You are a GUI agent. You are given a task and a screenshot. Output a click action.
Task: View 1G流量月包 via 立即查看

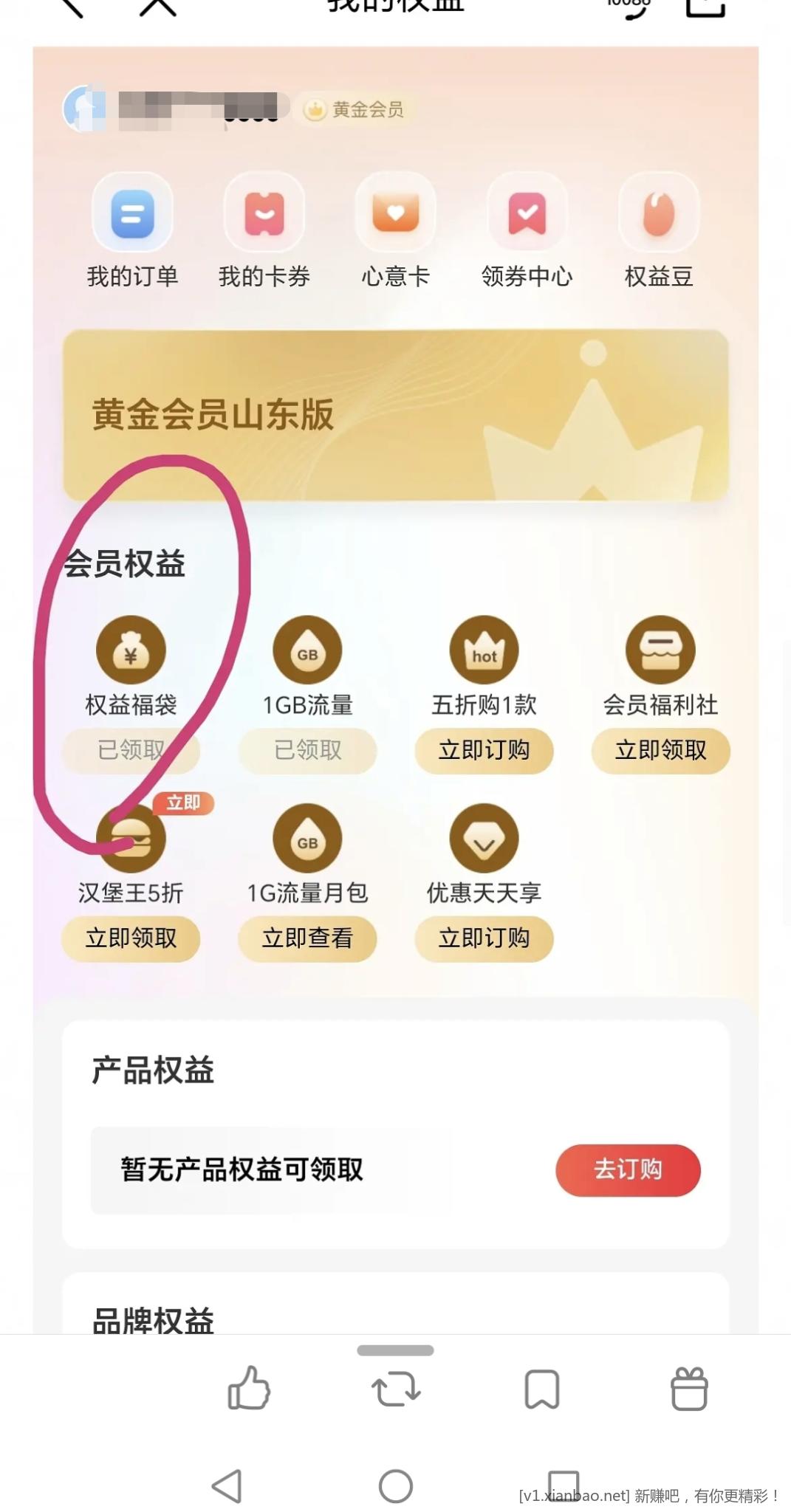[x=307, y=938]
